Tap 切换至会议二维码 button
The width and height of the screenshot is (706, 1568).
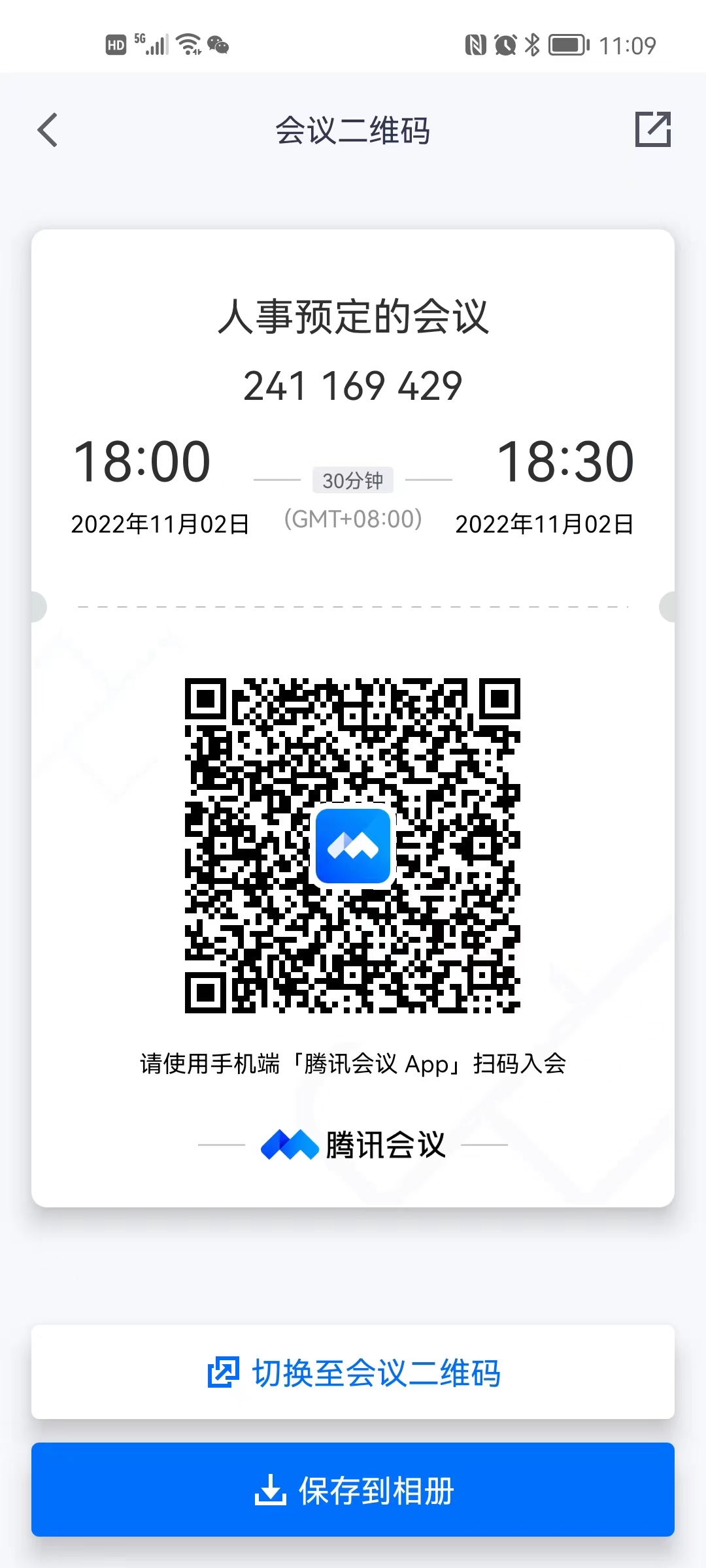[x=353, y=1372]
